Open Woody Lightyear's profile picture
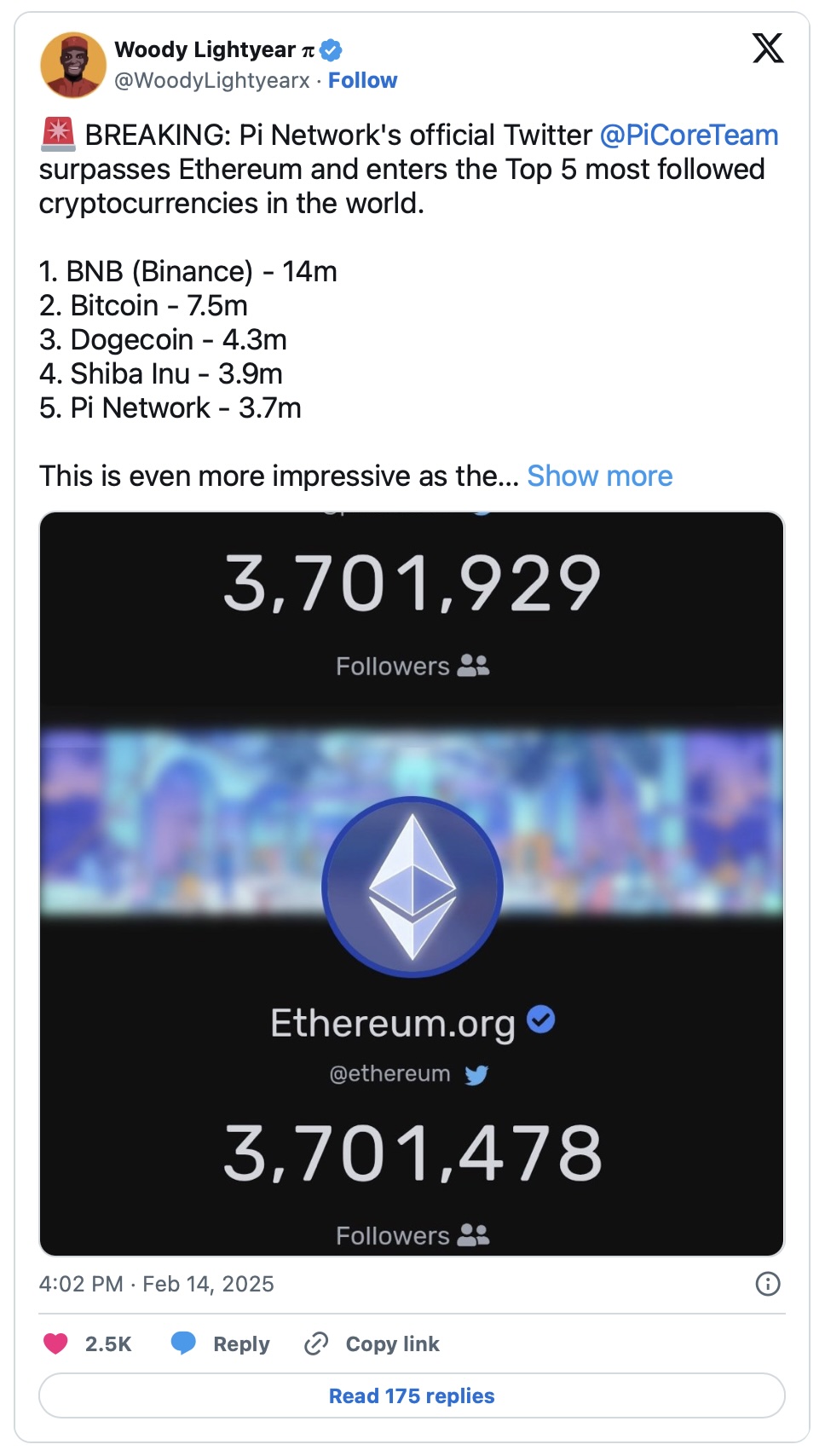The height and width of the screenshot is (1456, 825). point(73,65)
